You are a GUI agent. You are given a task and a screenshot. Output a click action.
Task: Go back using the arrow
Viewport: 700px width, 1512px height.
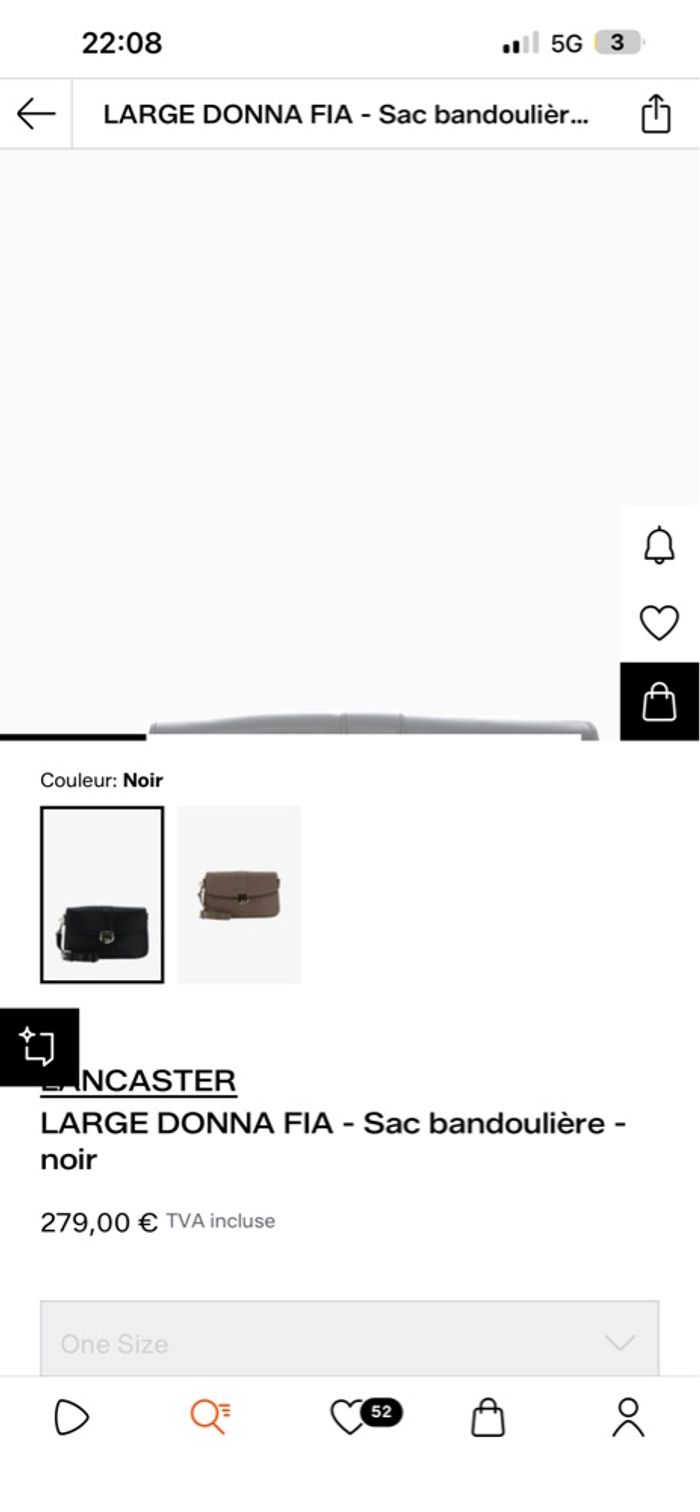click(36, 114)
